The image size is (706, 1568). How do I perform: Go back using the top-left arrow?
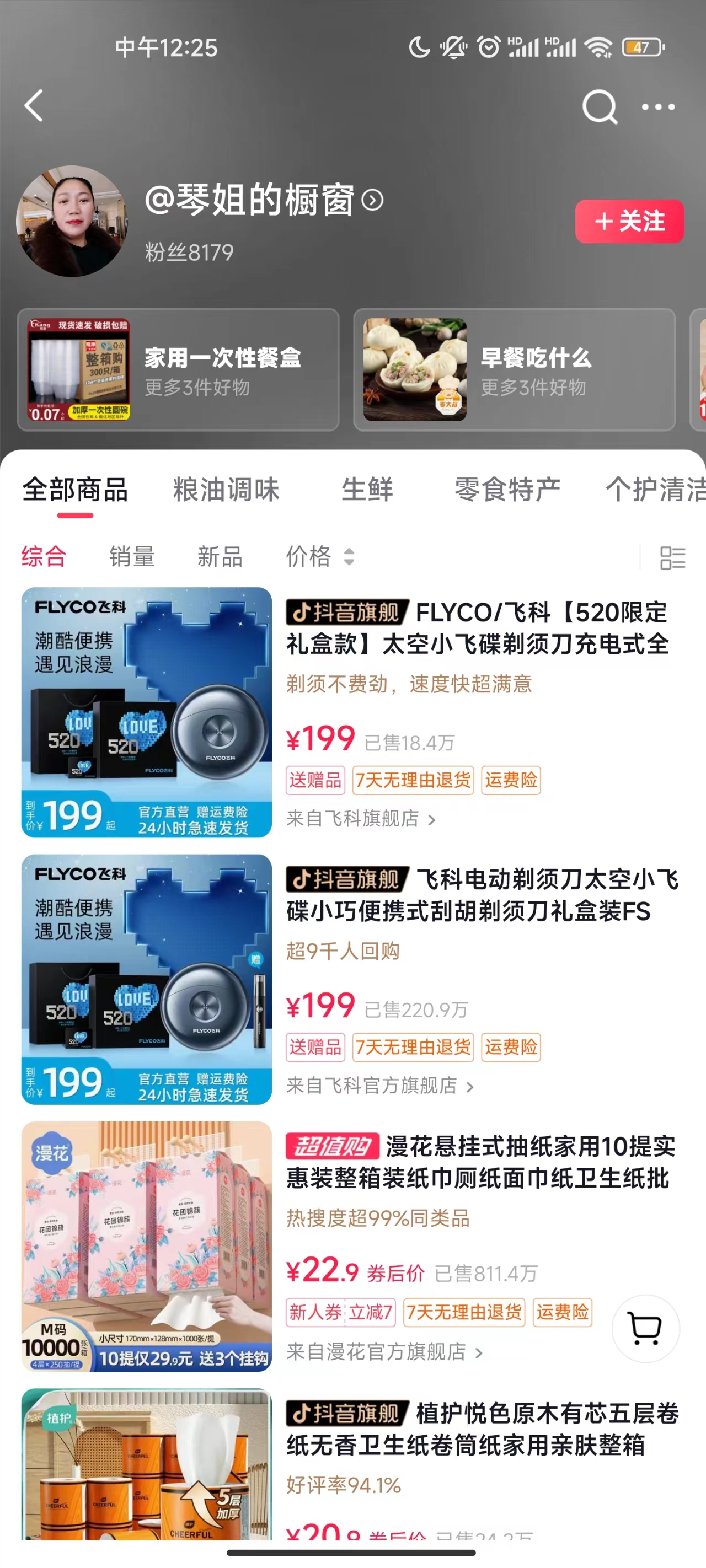coord(34,106)
